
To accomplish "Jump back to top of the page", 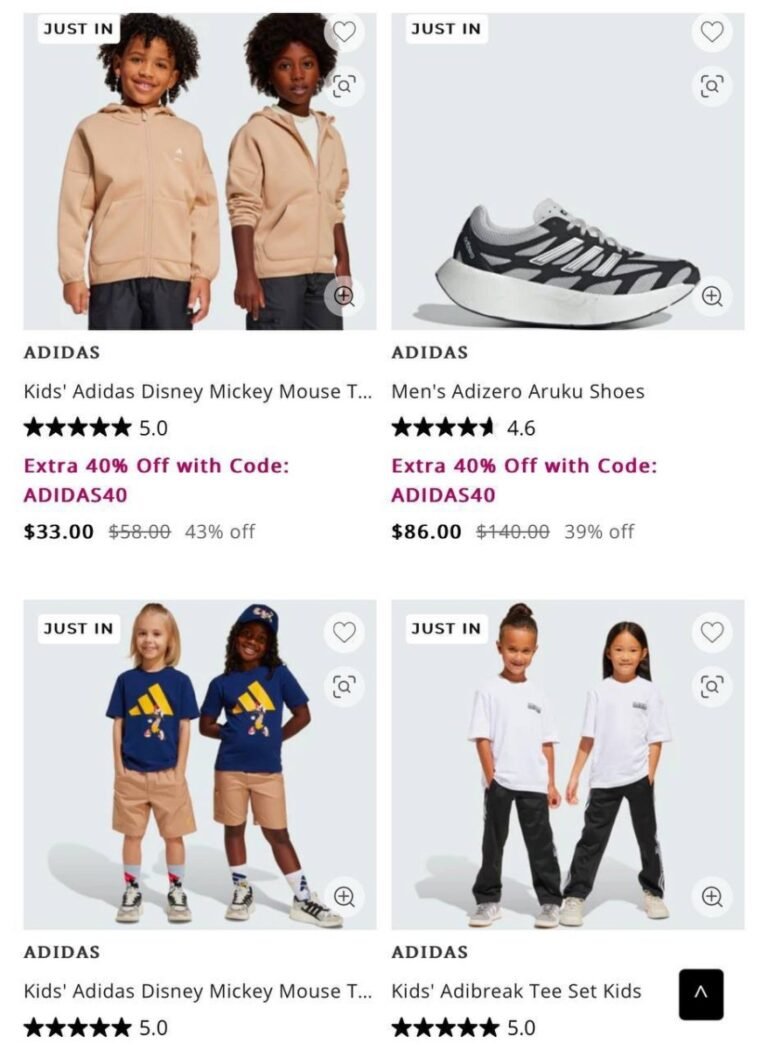I will (x=701, y=994).
